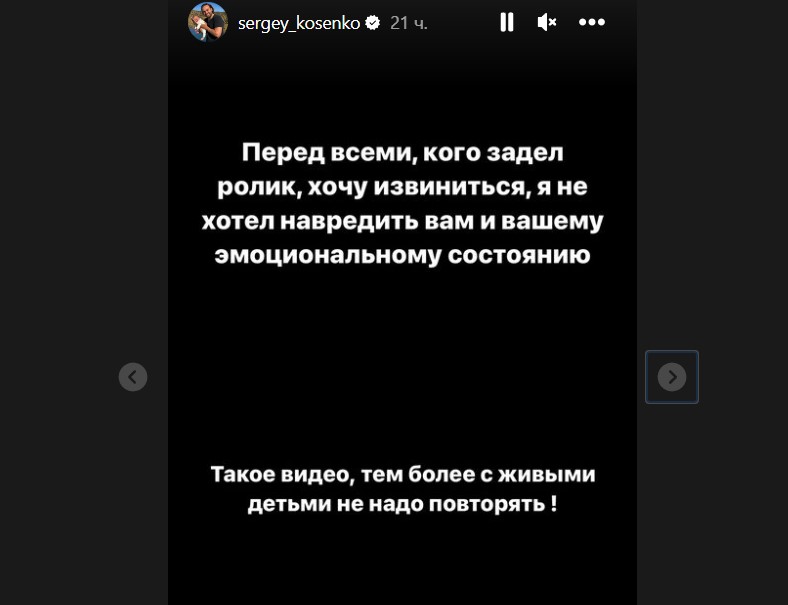Go to the next story
788x605 pixels.
(x=672, y=377)
